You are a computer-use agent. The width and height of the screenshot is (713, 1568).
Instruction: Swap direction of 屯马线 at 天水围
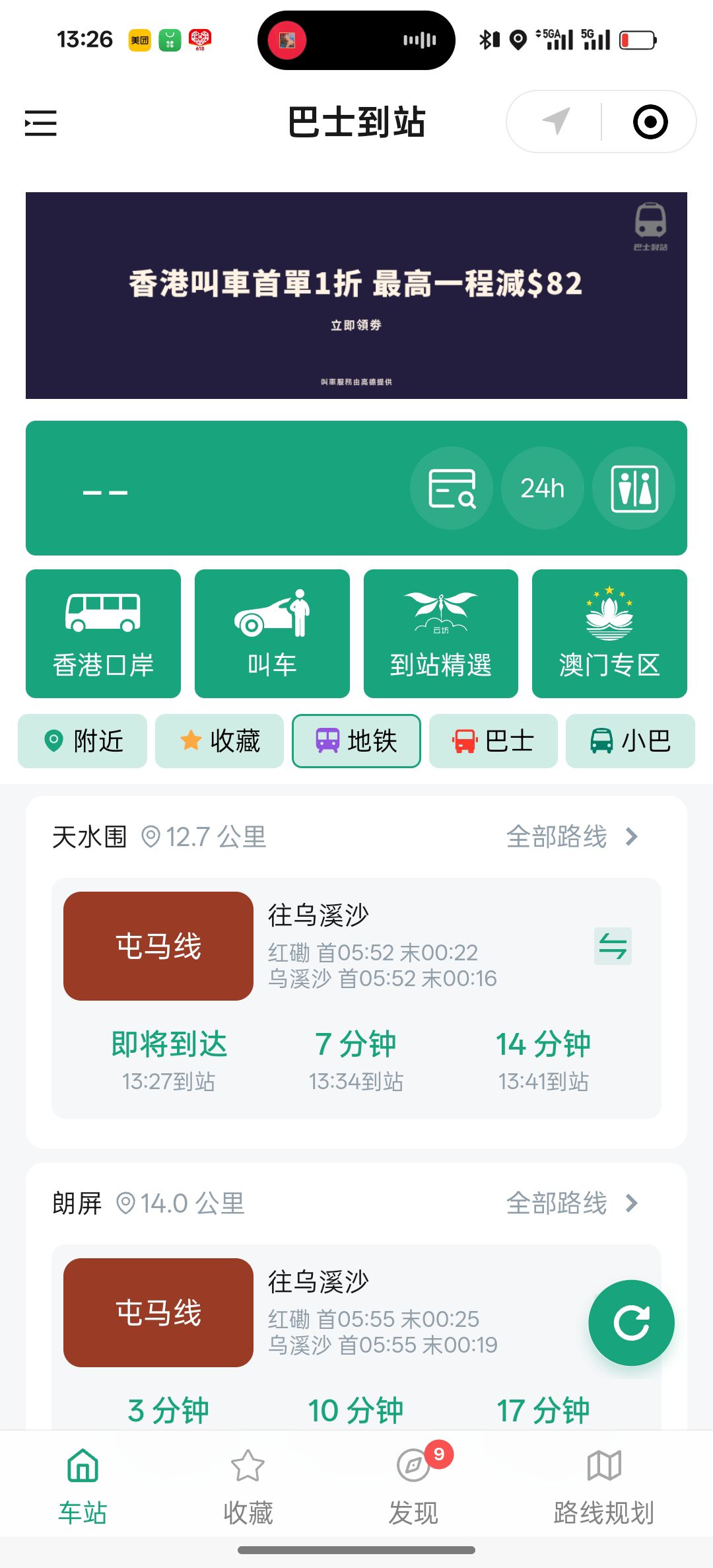click(x=613, y=946)
